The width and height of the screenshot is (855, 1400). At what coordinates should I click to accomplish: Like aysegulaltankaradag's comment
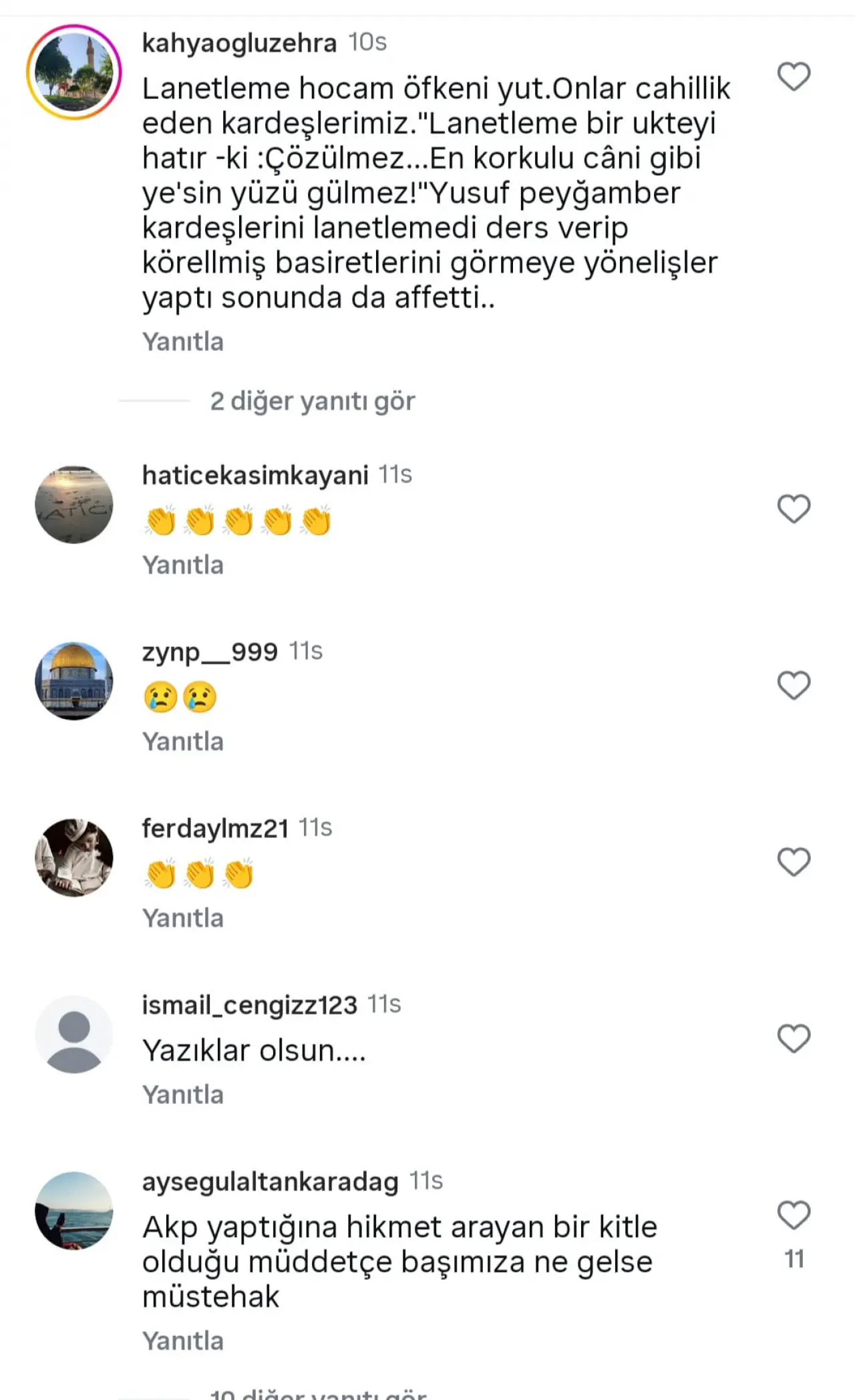(x=794, y=1215)
